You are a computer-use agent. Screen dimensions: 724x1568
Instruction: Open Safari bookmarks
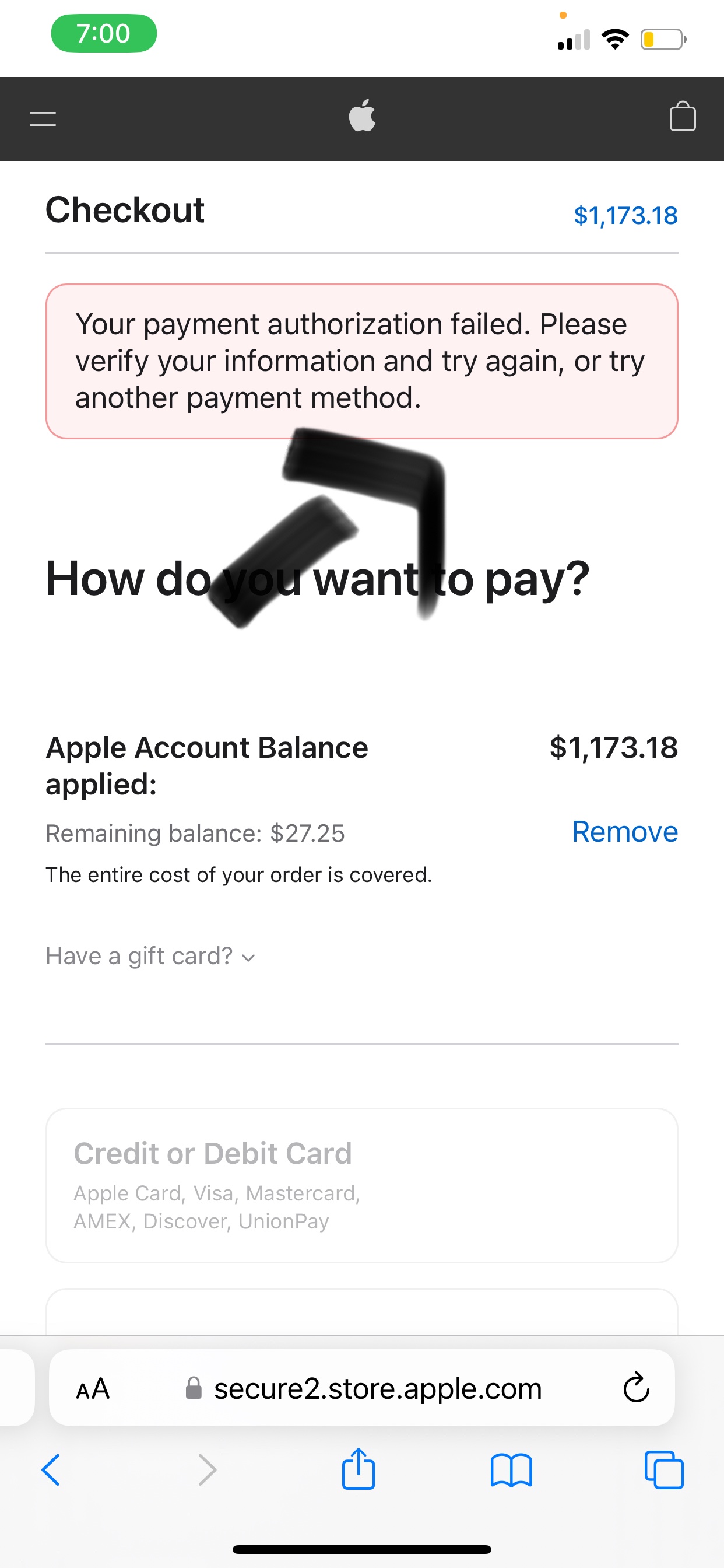pos(511,1470)
